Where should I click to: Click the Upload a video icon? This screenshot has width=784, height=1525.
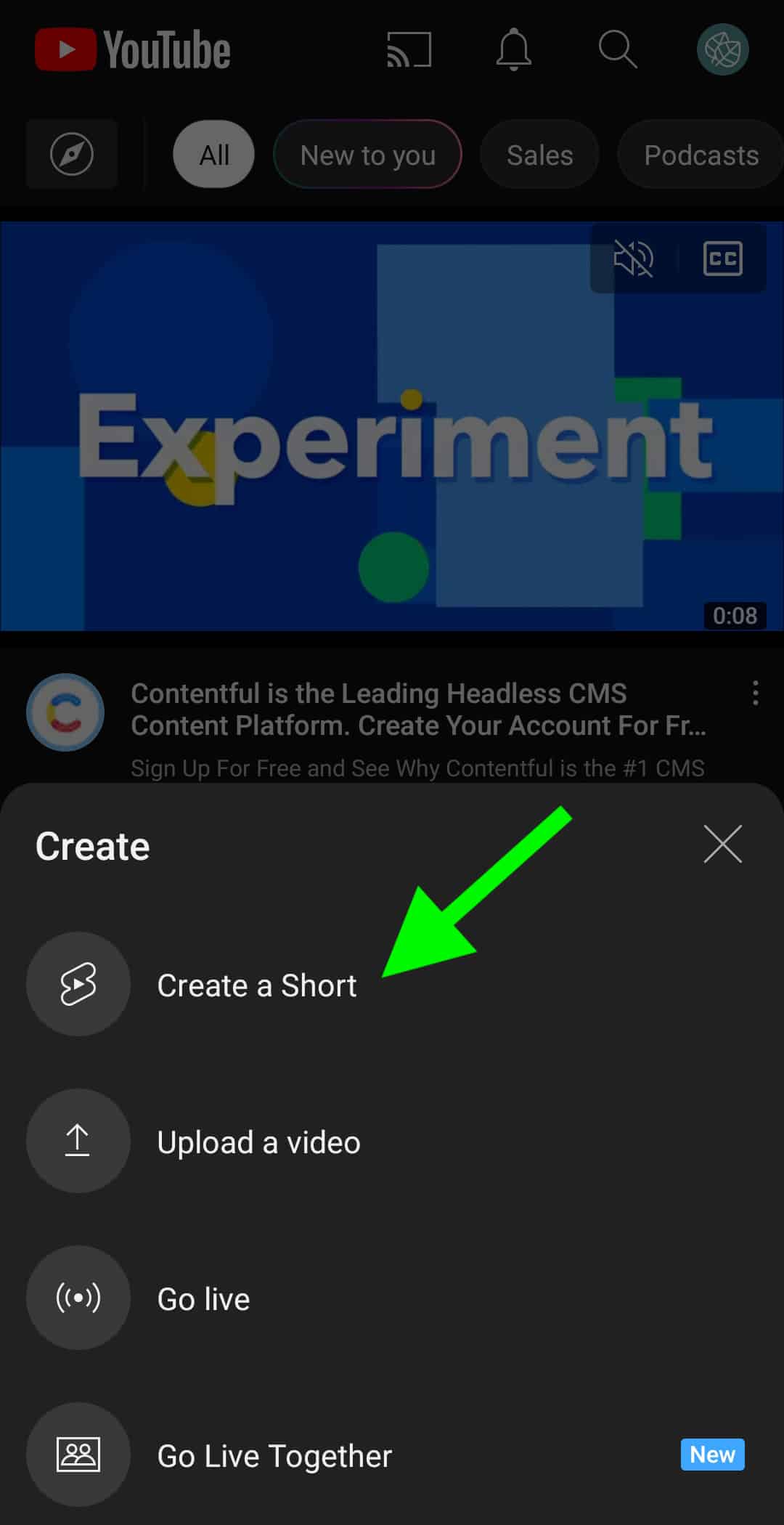click(x=78, y=1141)
